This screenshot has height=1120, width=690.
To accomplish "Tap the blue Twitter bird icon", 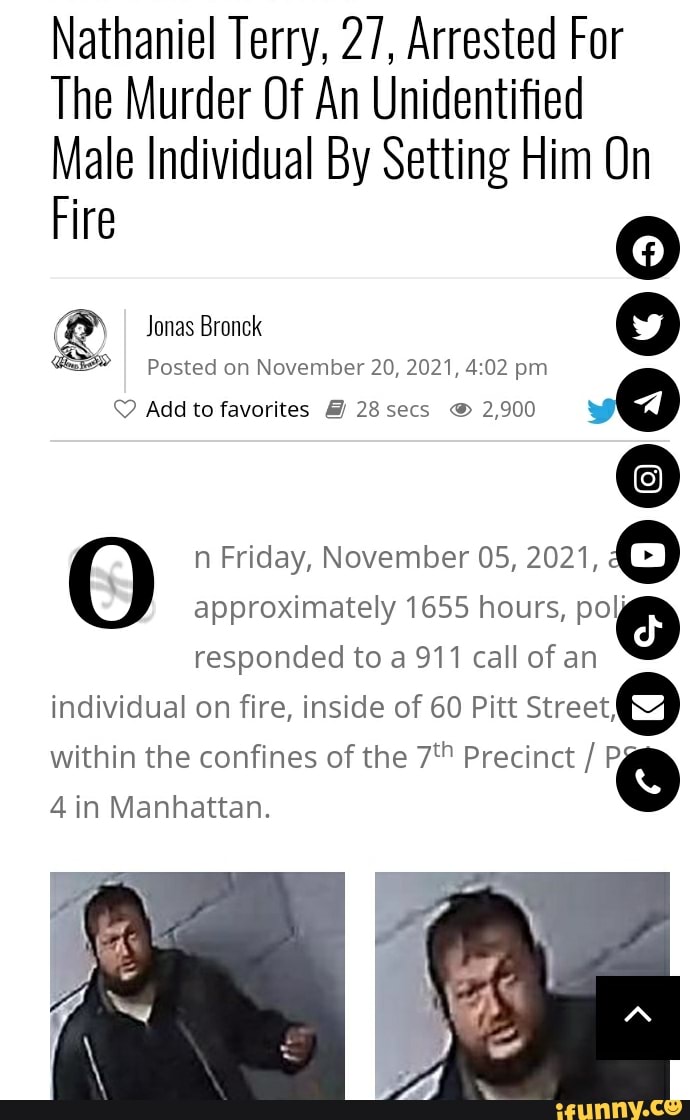I will pyautogui.click(x=600, y=411).
